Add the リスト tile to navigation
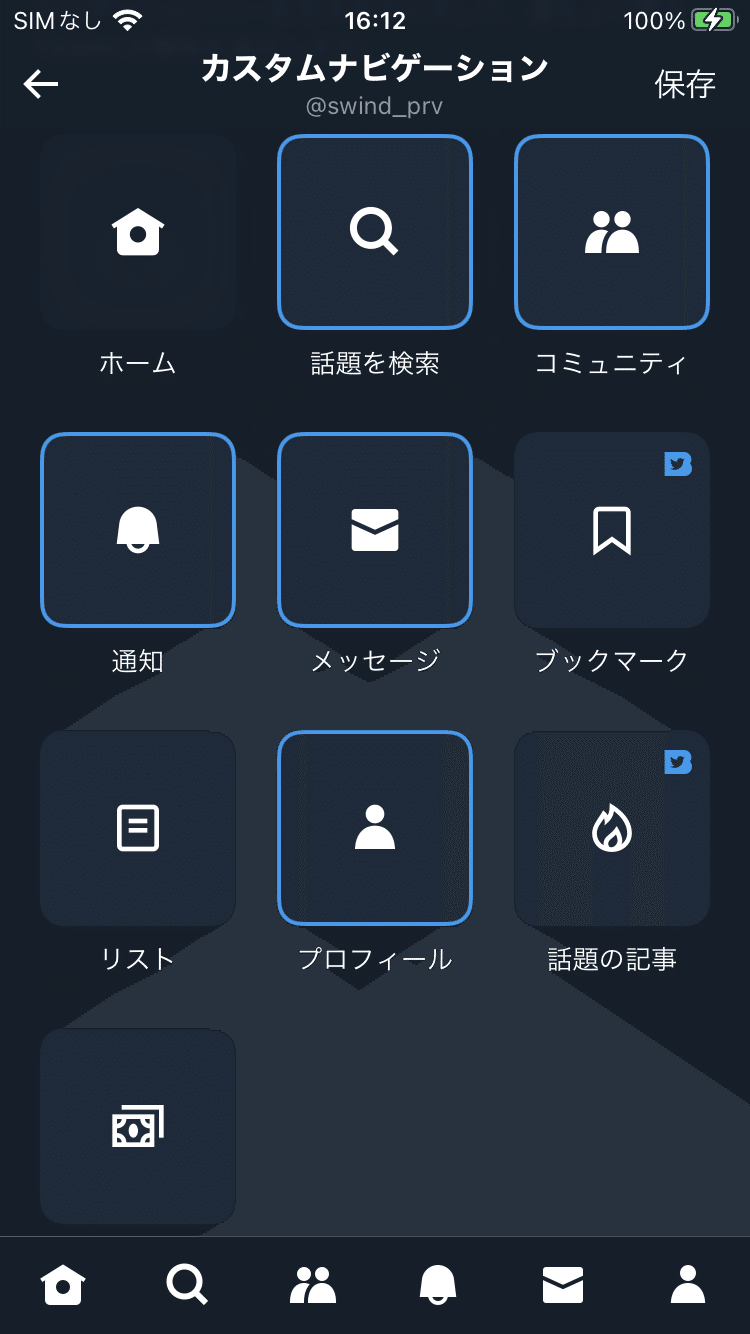The height and width of the screenshot is (1334, 750). click(138, 829)
